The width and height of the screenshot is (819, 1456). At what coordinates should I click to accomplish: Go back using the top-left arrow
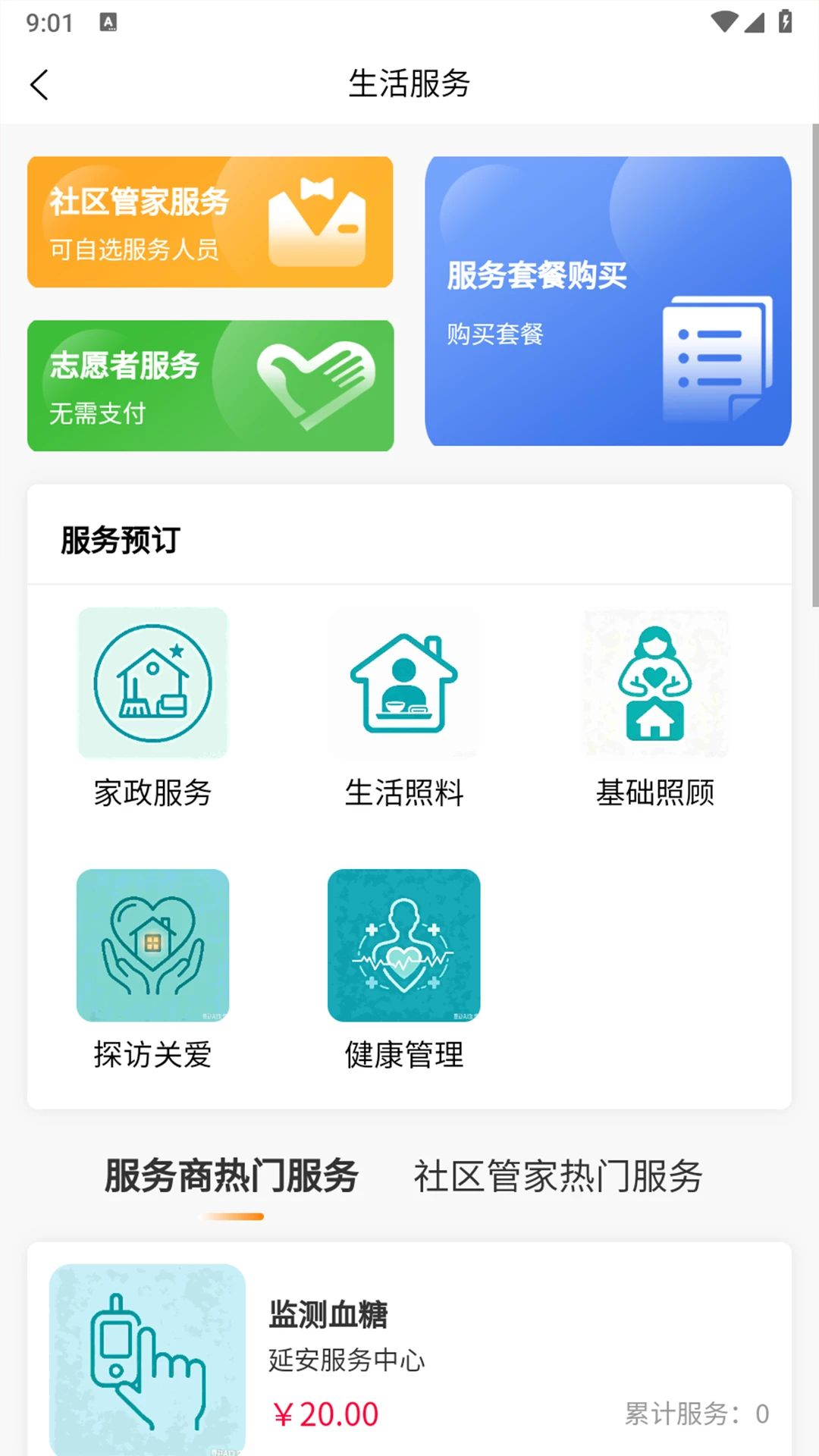[39, 84]
